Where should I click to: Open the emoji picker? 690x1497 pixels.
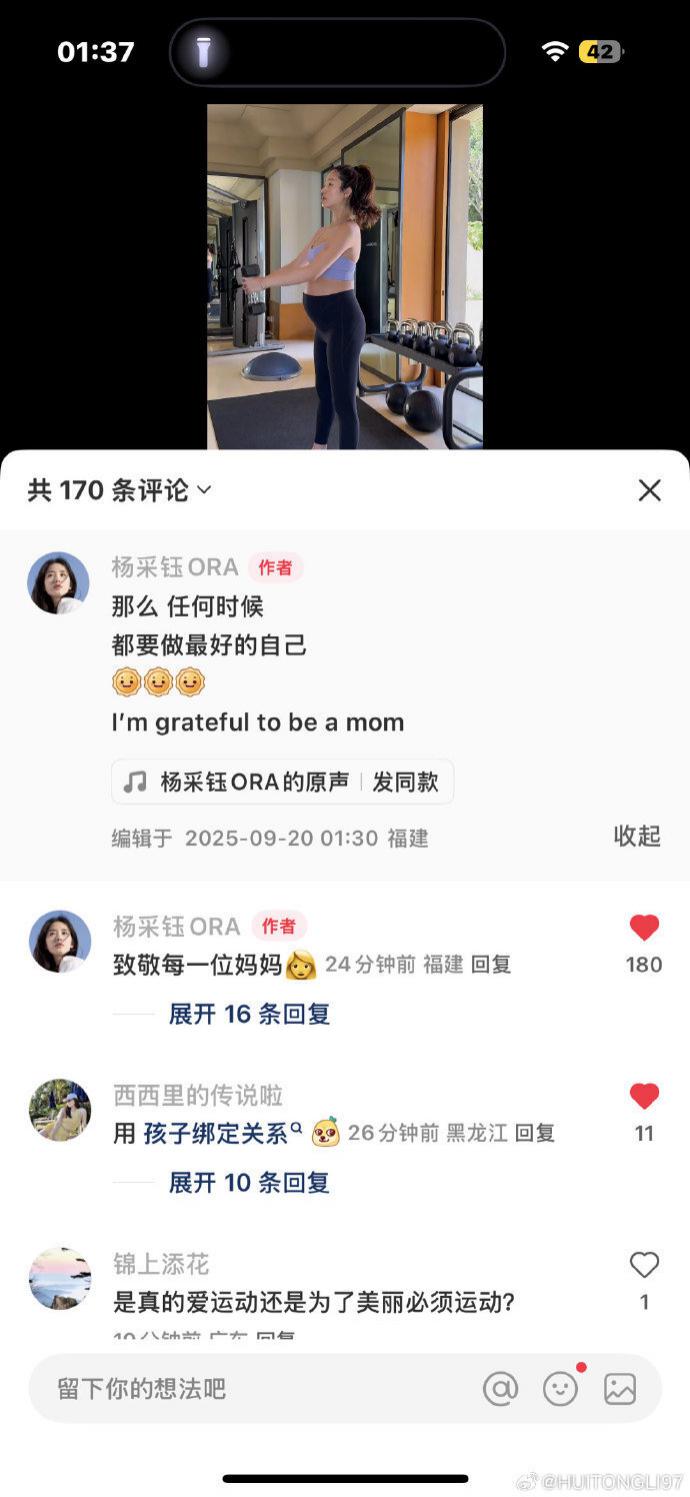pyautogui.click(x=560, y=1388)
